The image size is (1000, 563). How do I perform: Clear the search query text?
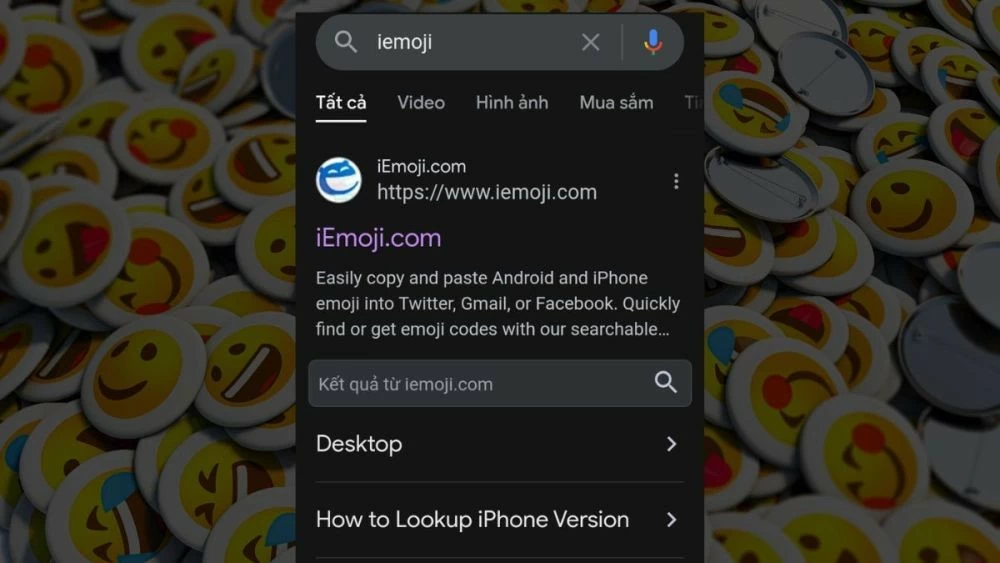(x=591, y=42)
